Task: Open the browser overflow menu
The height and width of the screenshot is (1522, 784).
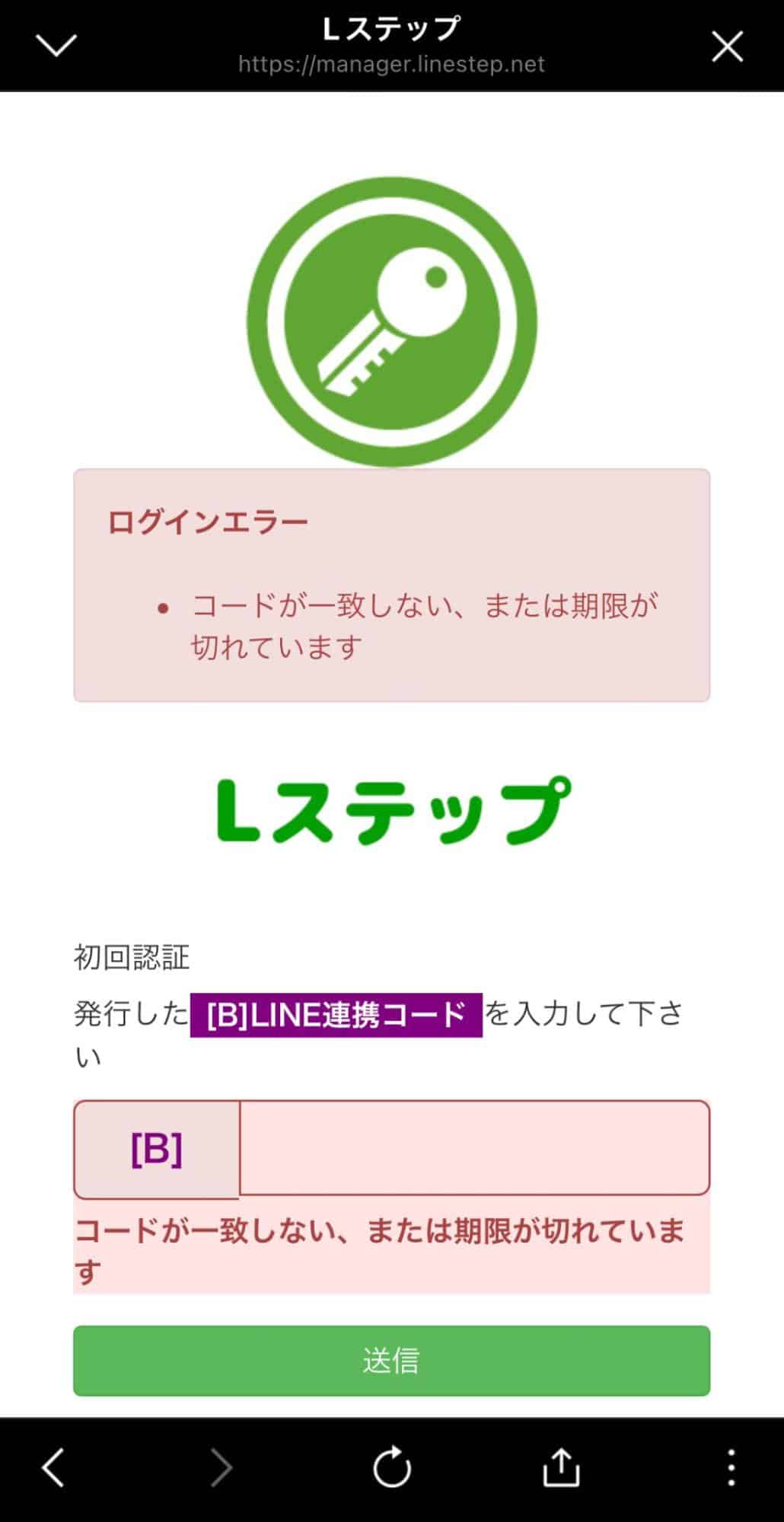Action: (731, 1467)
